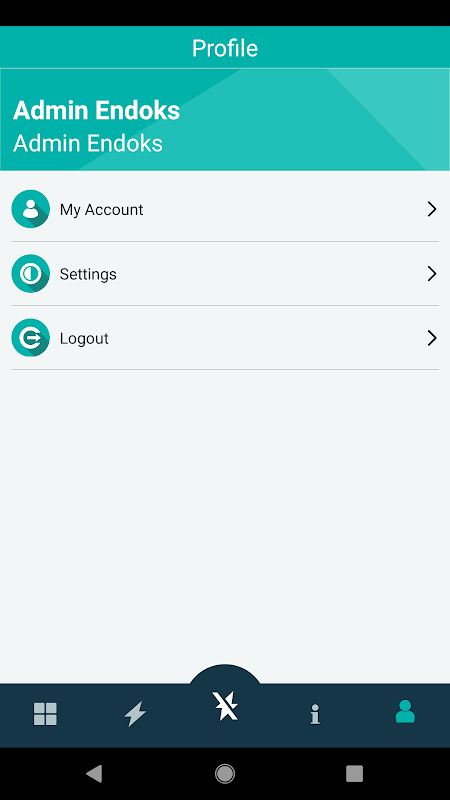The height and width of the screenshot is (800, 450).
Task: Return to the Android home screen
Action: pyautogui.click(x=225, y=773)
